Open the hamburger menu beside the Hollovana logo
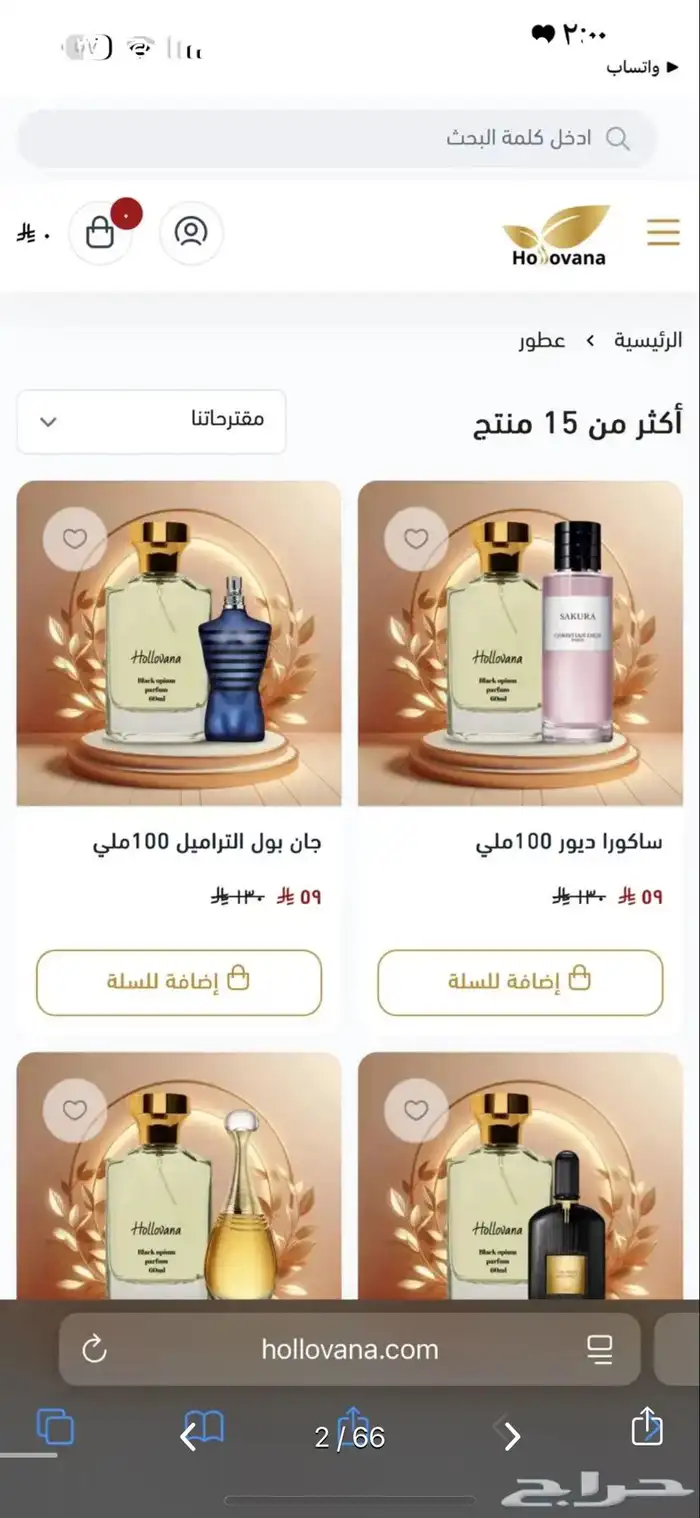The height and width of the screenshot is (1518, 700). (x=662, y=232)
